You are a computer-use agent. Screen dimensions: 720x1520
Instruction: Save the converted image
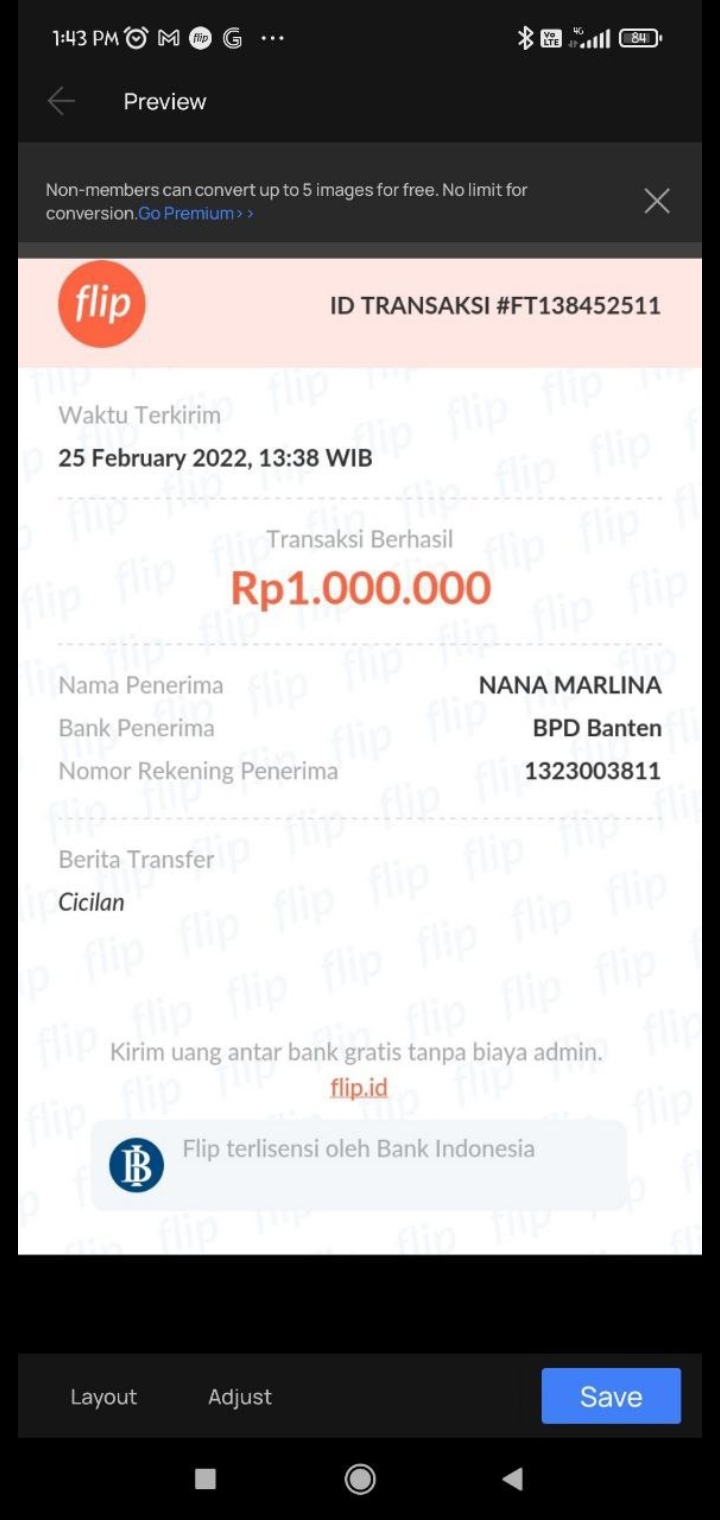point(611,1396)
